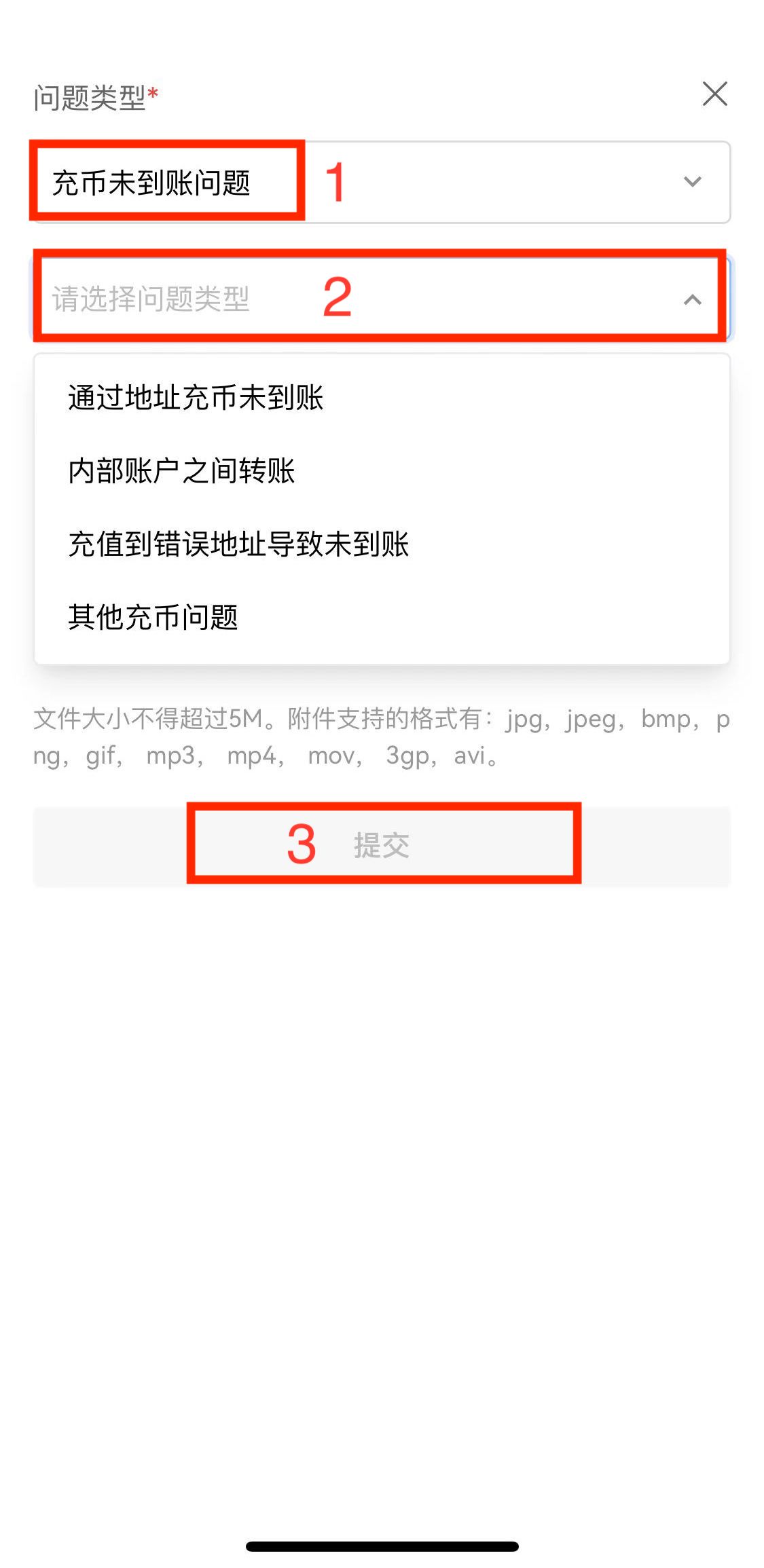Pick 充值到错误地址导致未到账 option
Screen dimensions: 764x1568
click(x=238, y=544)
